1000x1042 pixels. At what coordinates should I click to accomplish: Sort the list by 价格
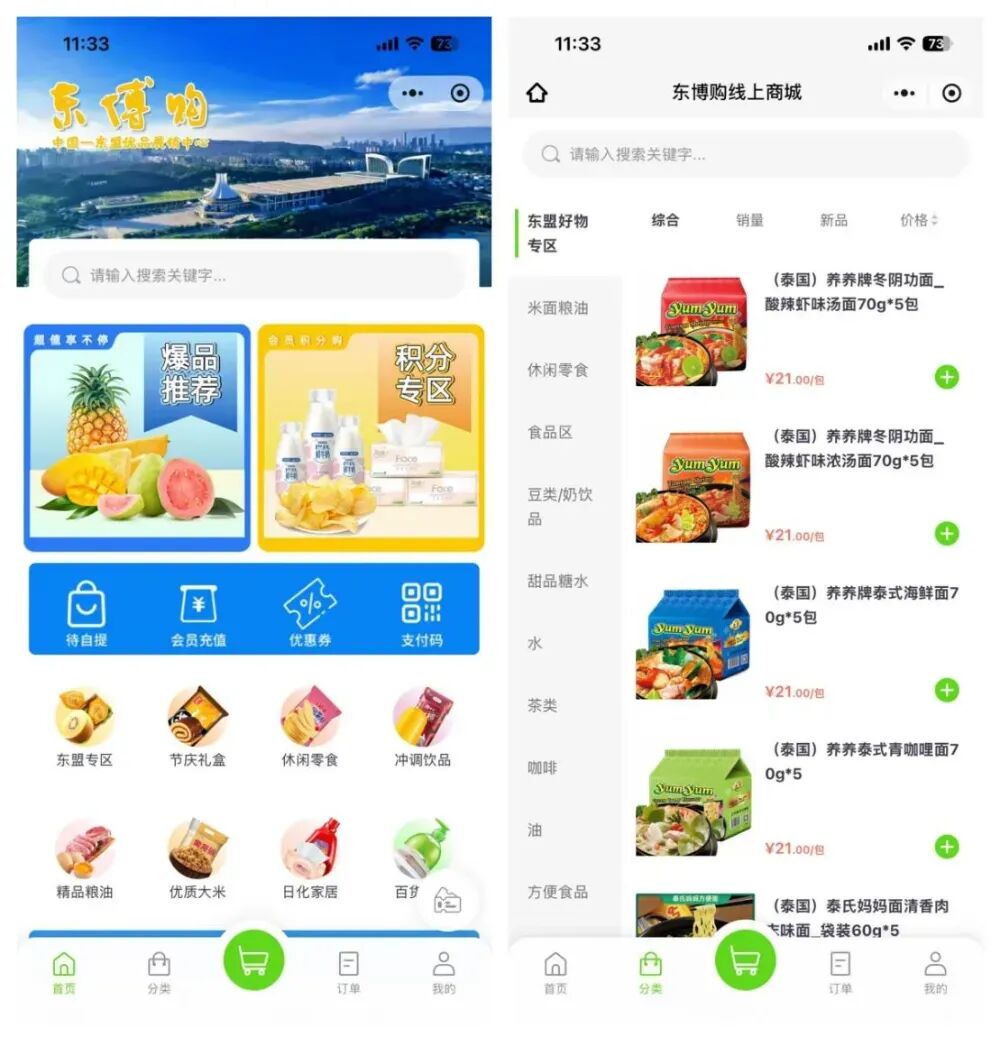[x=918, y=220]
